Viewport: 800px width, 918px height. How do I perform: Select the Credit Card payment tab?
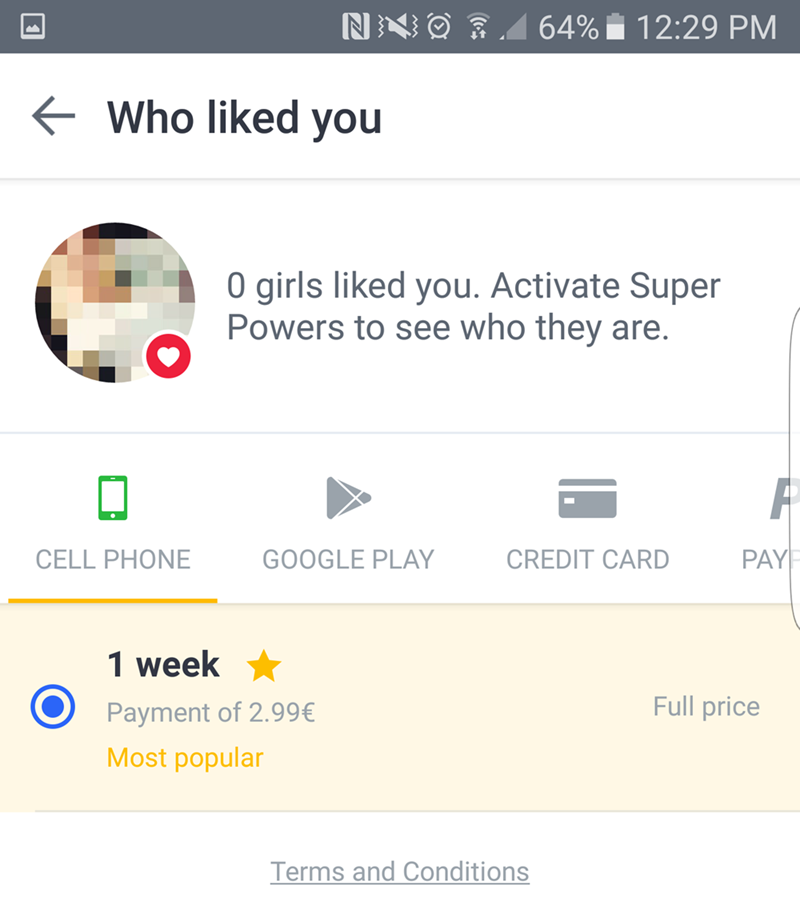pyautogui.click(x=587, y=523)
